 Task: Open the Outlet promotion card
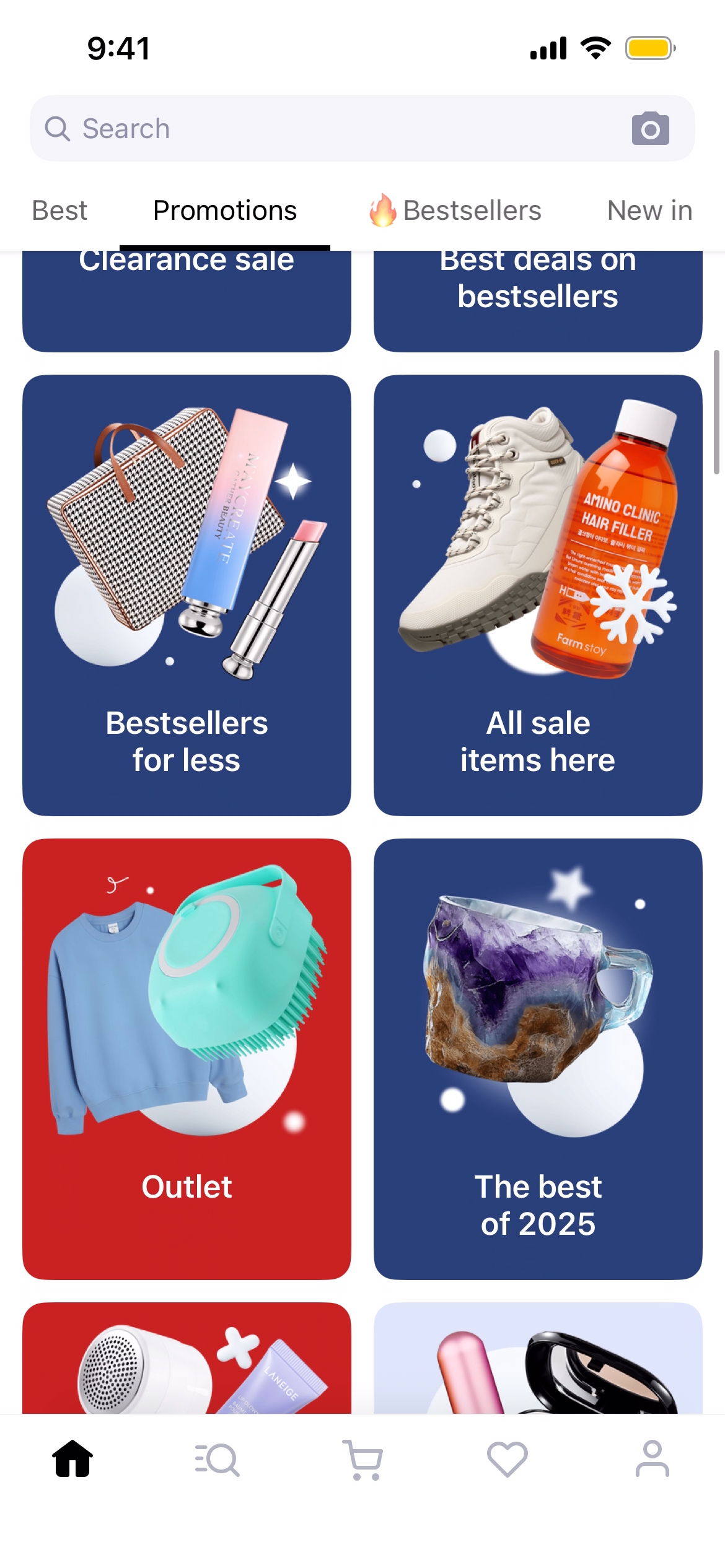187,1058
